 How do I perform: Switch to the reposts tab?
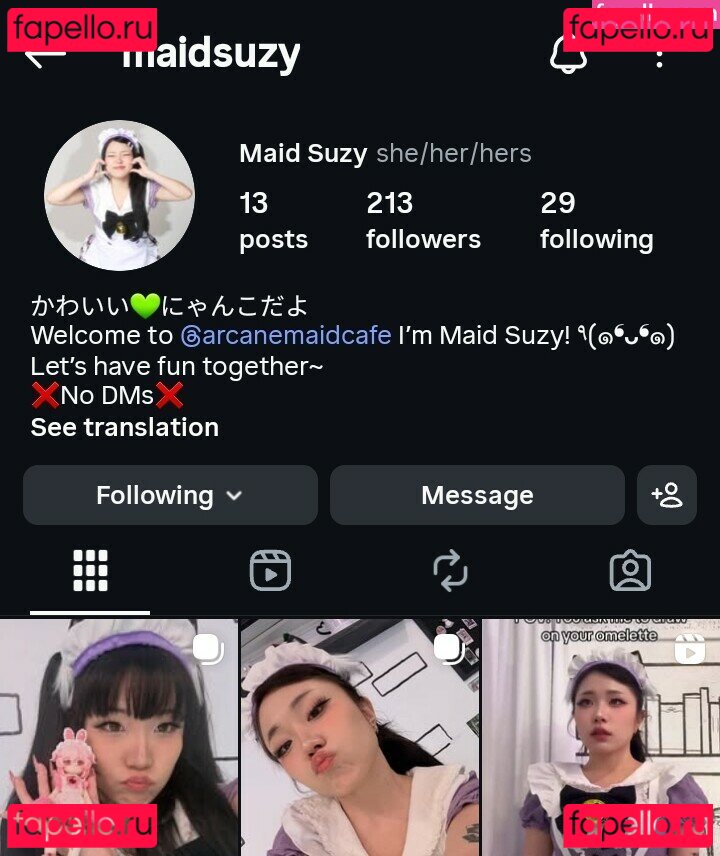click(x=450, y=571)
